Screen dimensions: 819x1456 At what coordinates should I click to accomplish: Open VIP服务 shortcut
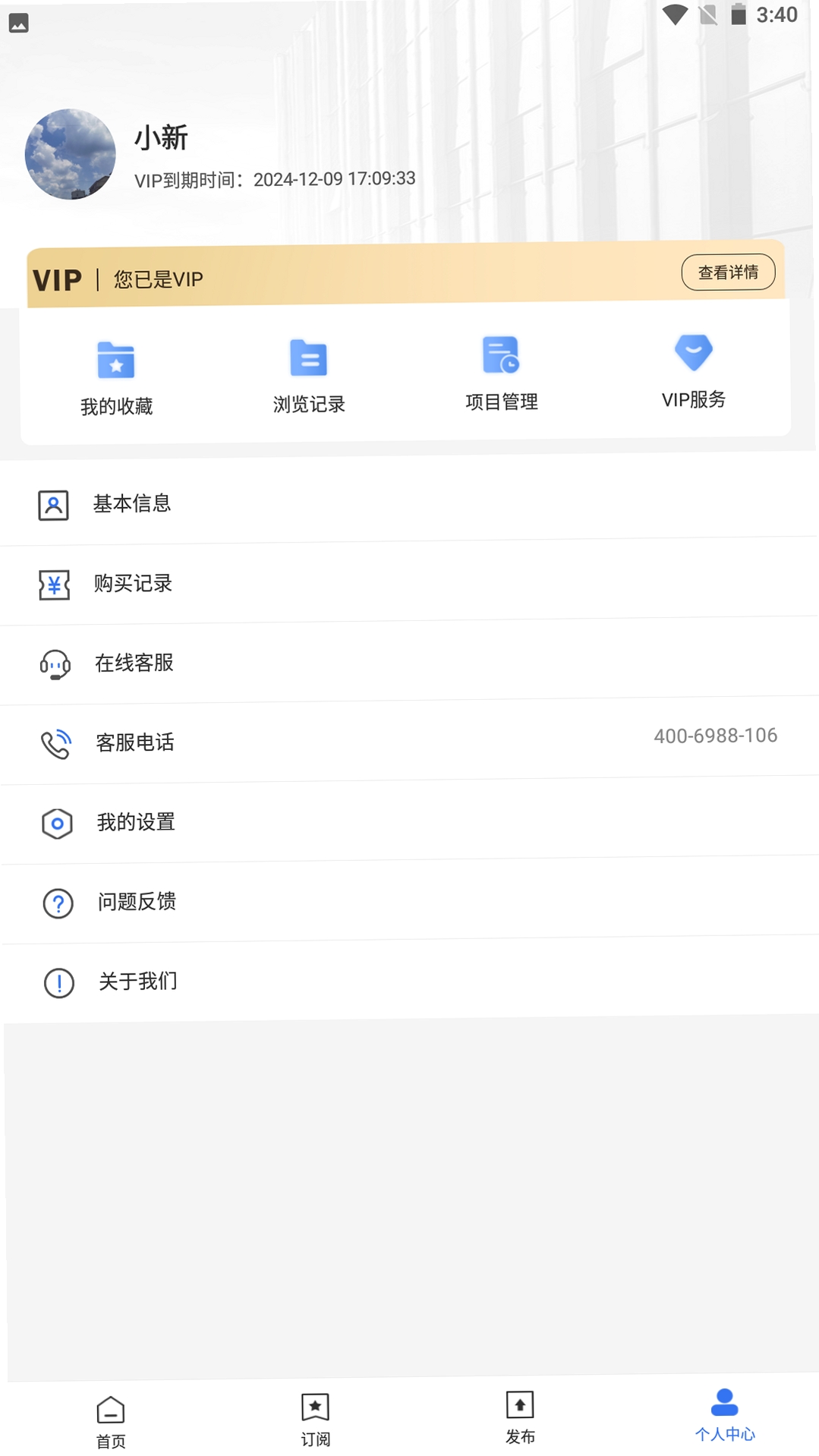pos(694,371)
